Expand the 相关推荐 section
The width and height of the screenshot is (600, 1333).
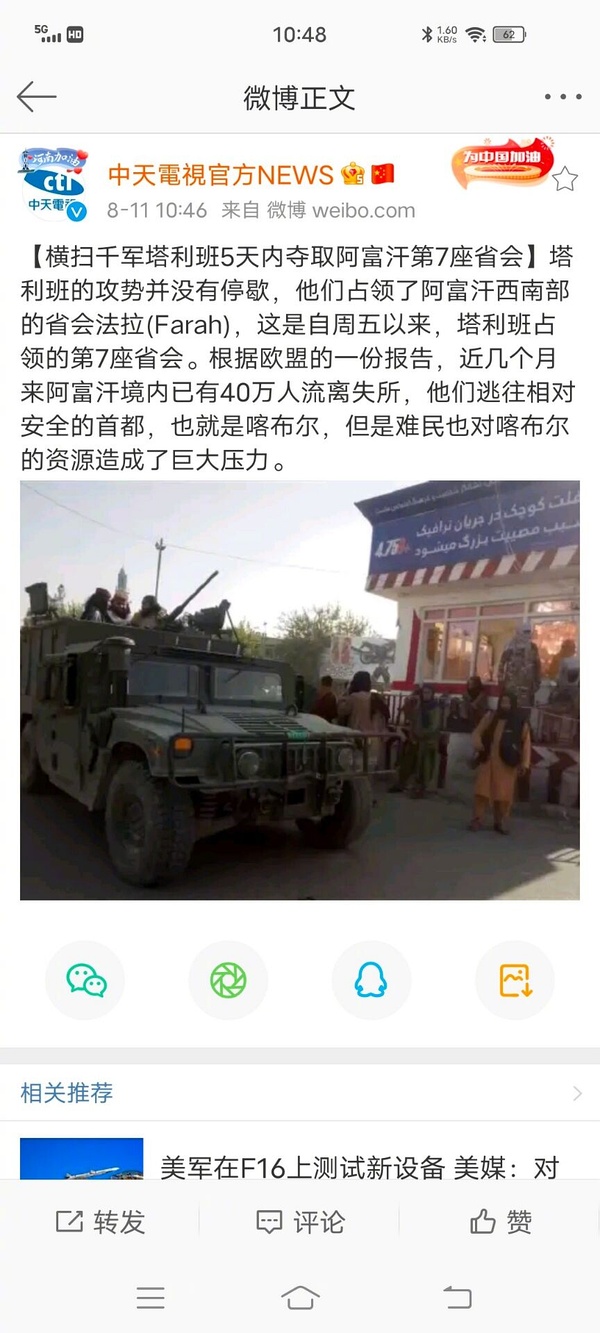pyautogui.click(x=576, y=1093)
